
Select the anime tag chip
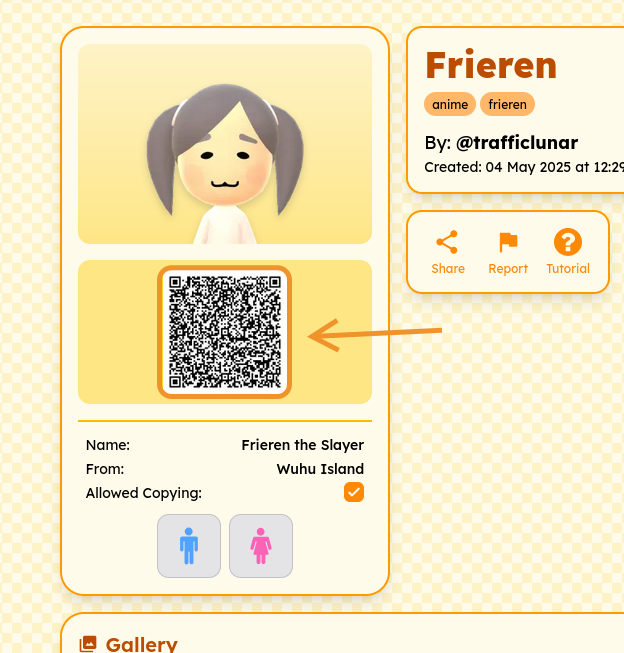[450, 104]
